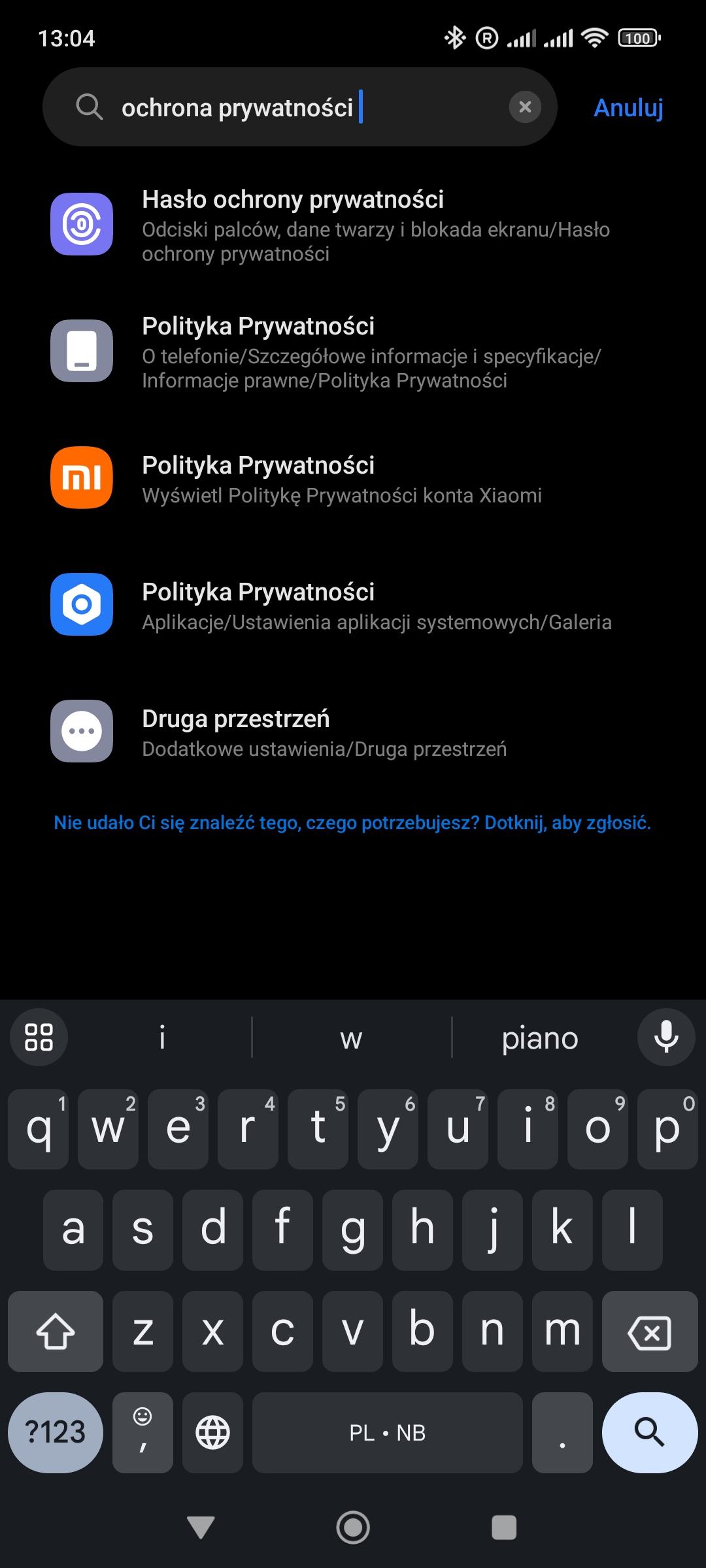The height and width of the screenshot is (1568, 706).
Task: Open the keyboard language globe switcher
Action: coord(213,1433)
